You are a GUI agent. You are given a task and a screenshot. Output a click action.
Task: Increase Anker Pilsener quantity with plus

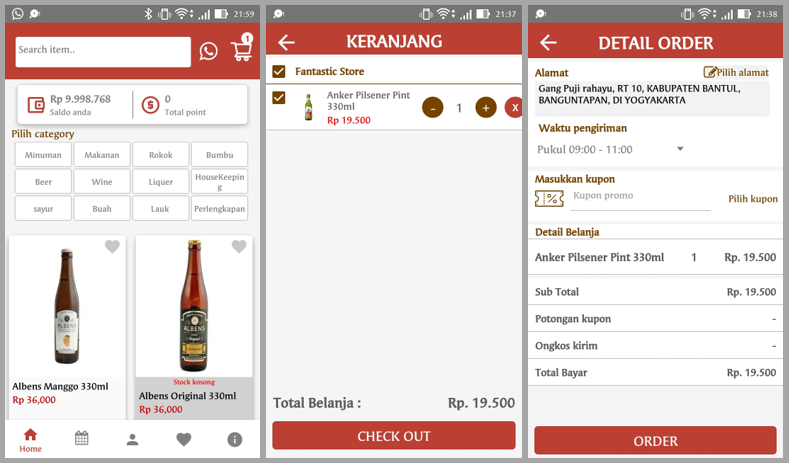click(x=486, y=107)
